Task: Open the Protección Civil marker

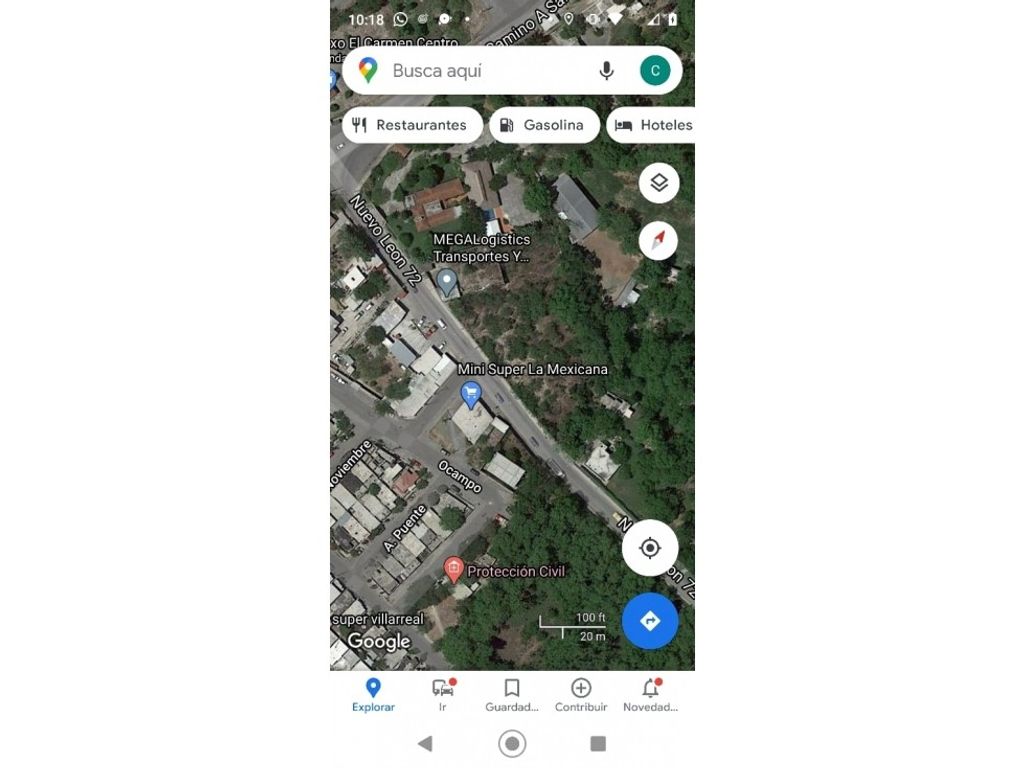Action: pyautogui.click(x=454, y=571)
